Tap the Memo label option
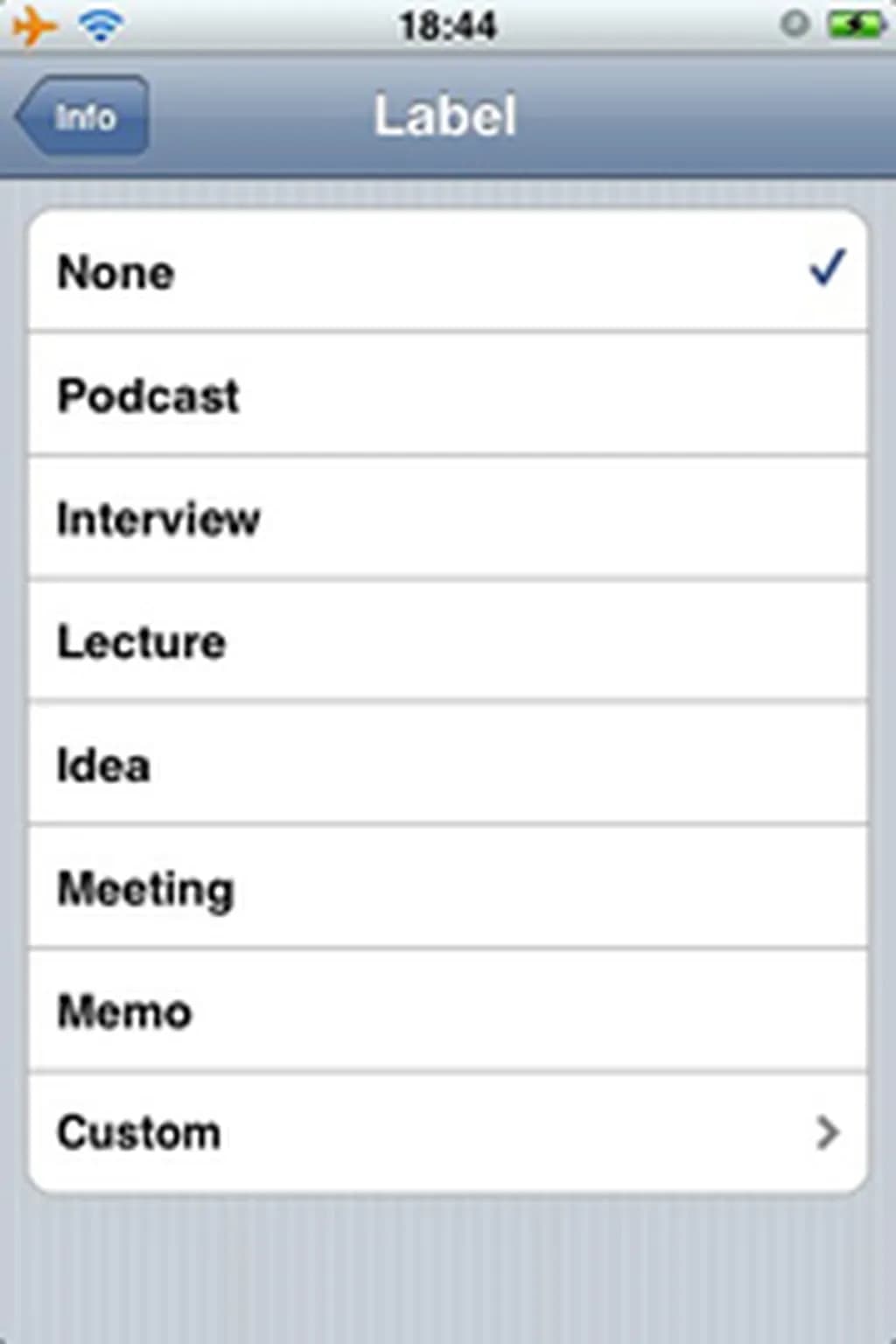 (x=446, y=1011)
